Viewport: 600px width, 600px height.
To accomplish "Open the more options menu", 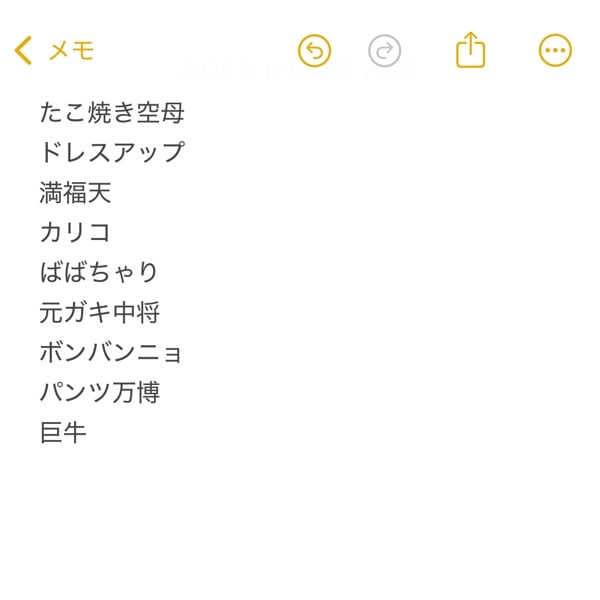I will [555, 50].
